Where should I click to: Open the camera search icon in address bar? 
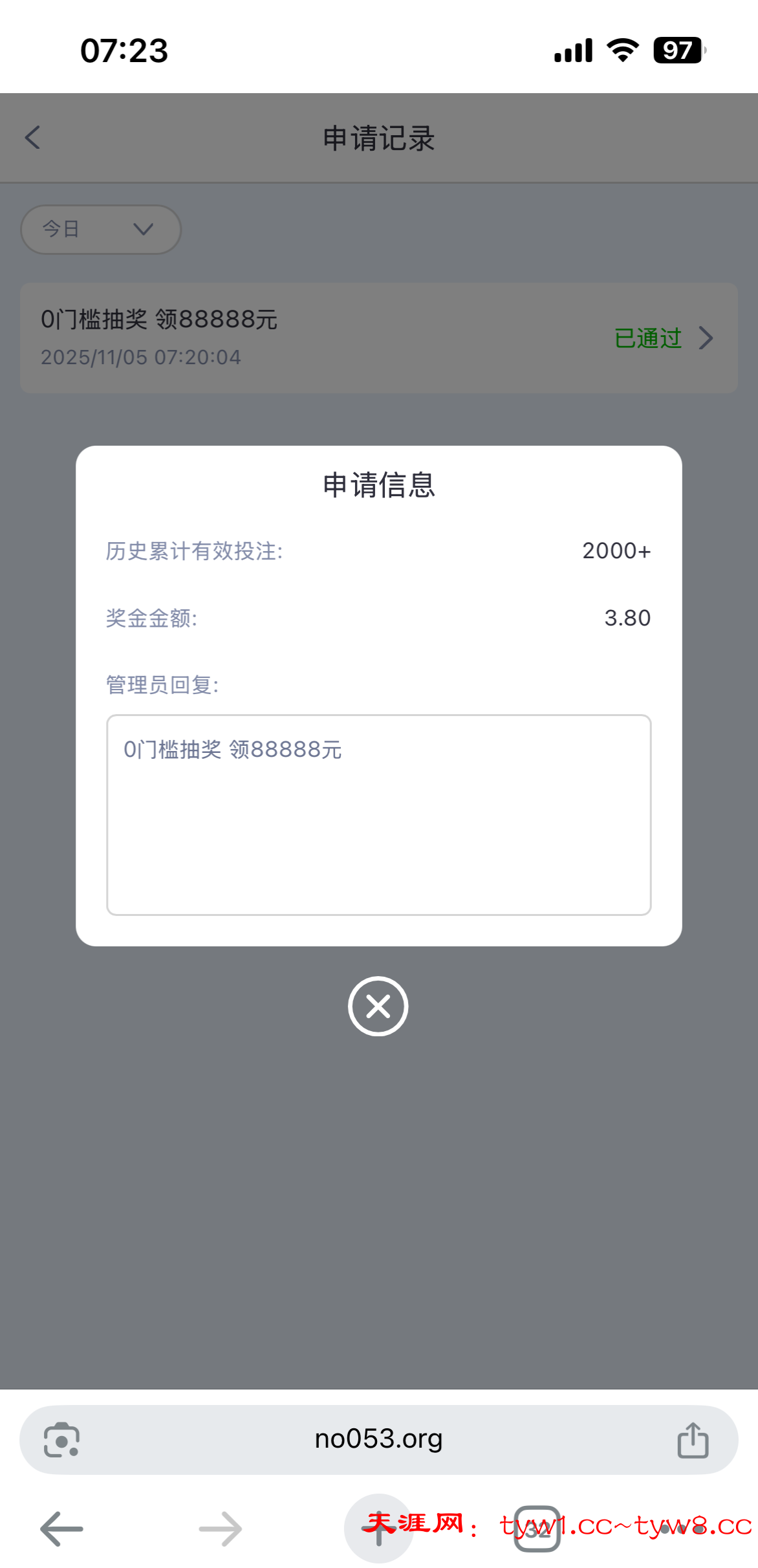click(61, 1441)
